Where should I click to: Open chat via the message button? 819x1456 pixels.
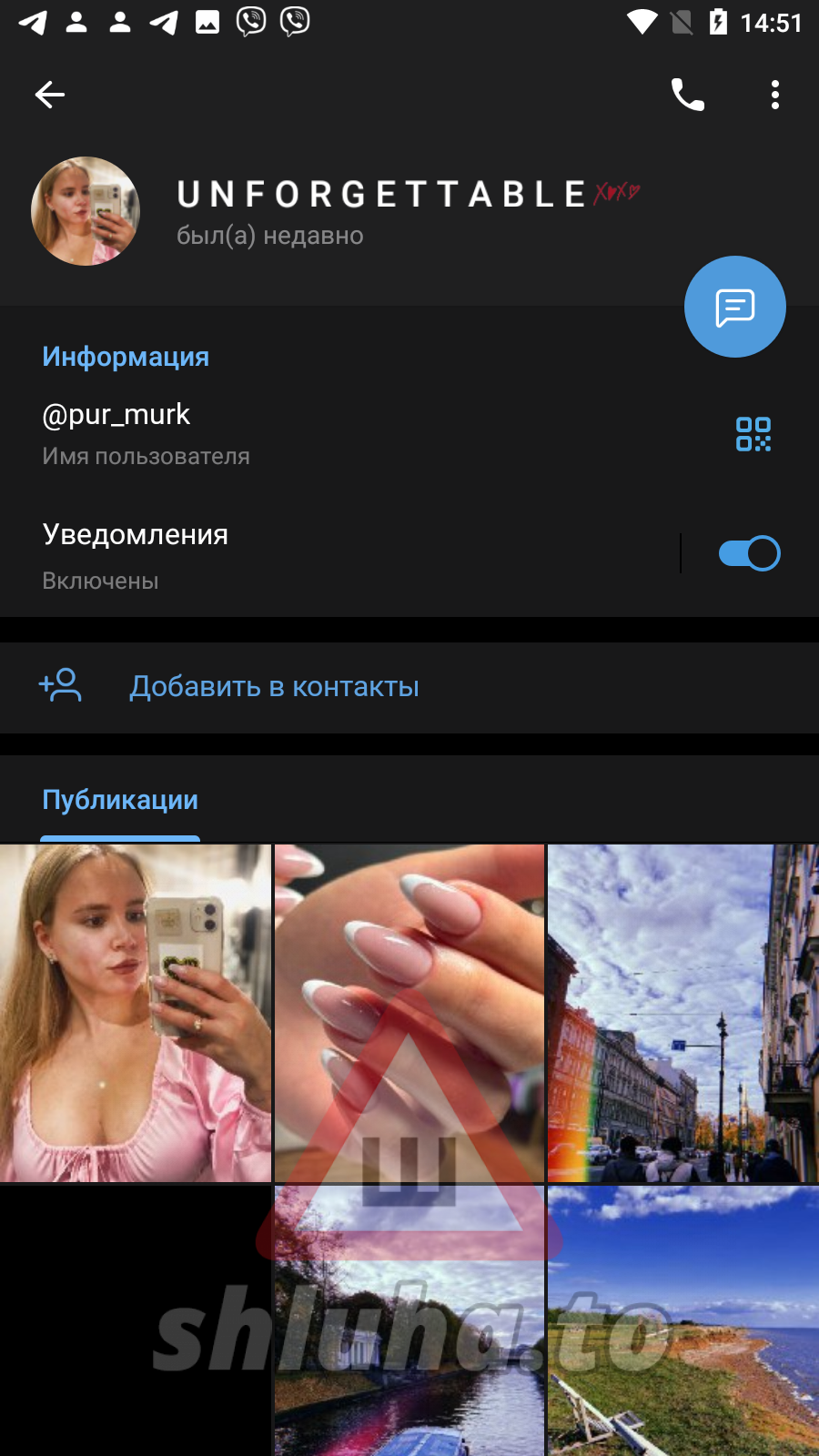[734, 308]
